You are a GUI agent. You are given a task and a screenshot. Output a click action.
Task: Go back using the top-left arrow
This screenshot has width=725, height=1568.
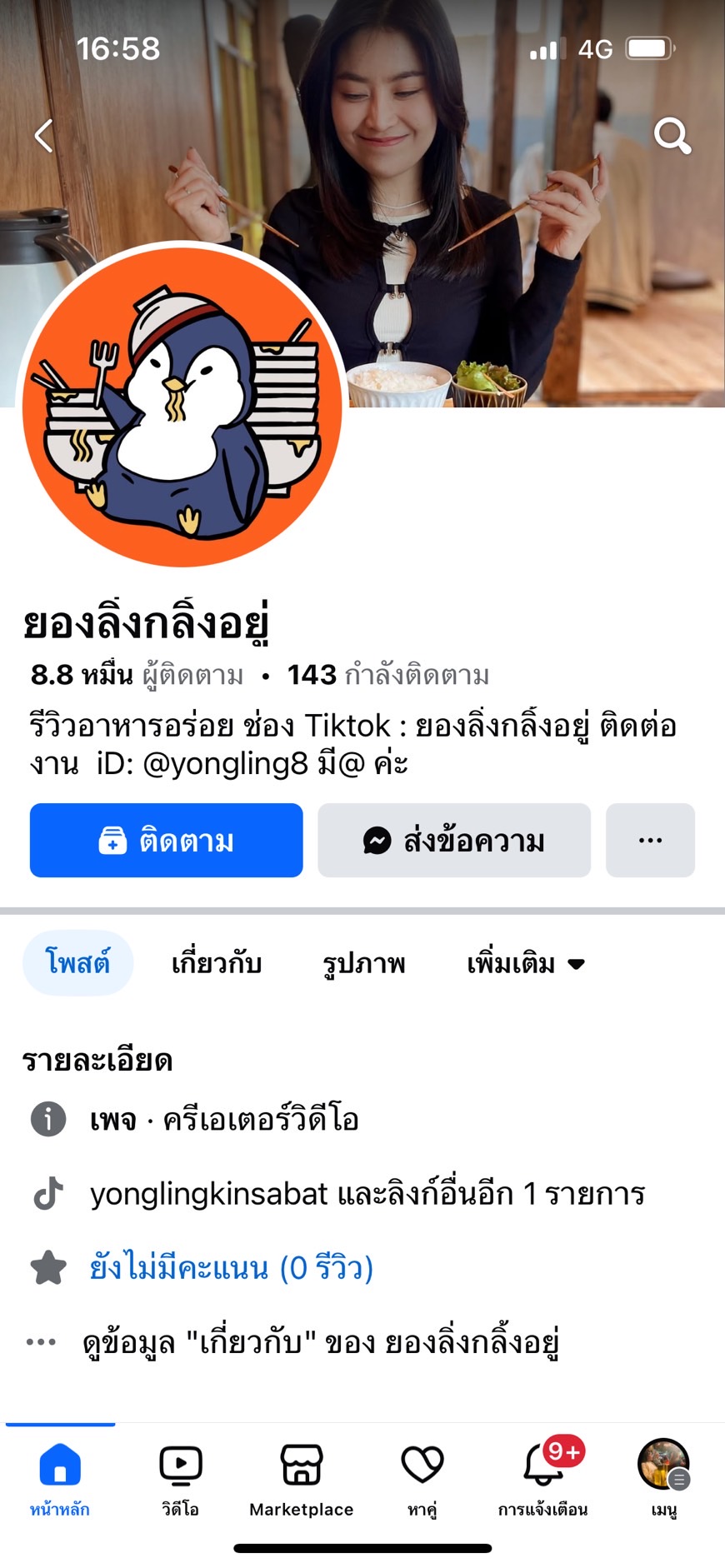point(44,136)
